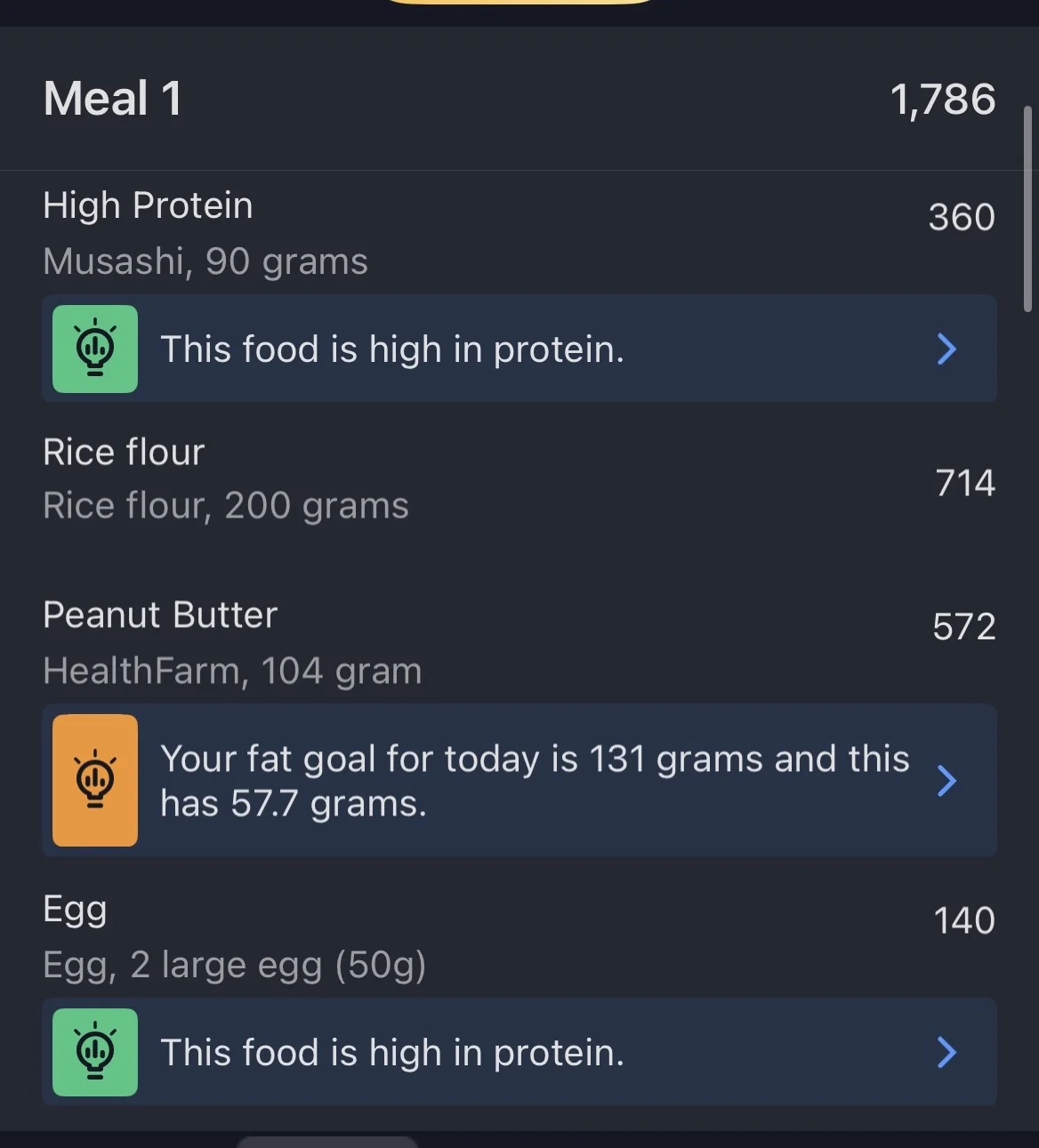
Task: Expand the high-protein insight under Musashi High Protein
Action: pos(519,349)
